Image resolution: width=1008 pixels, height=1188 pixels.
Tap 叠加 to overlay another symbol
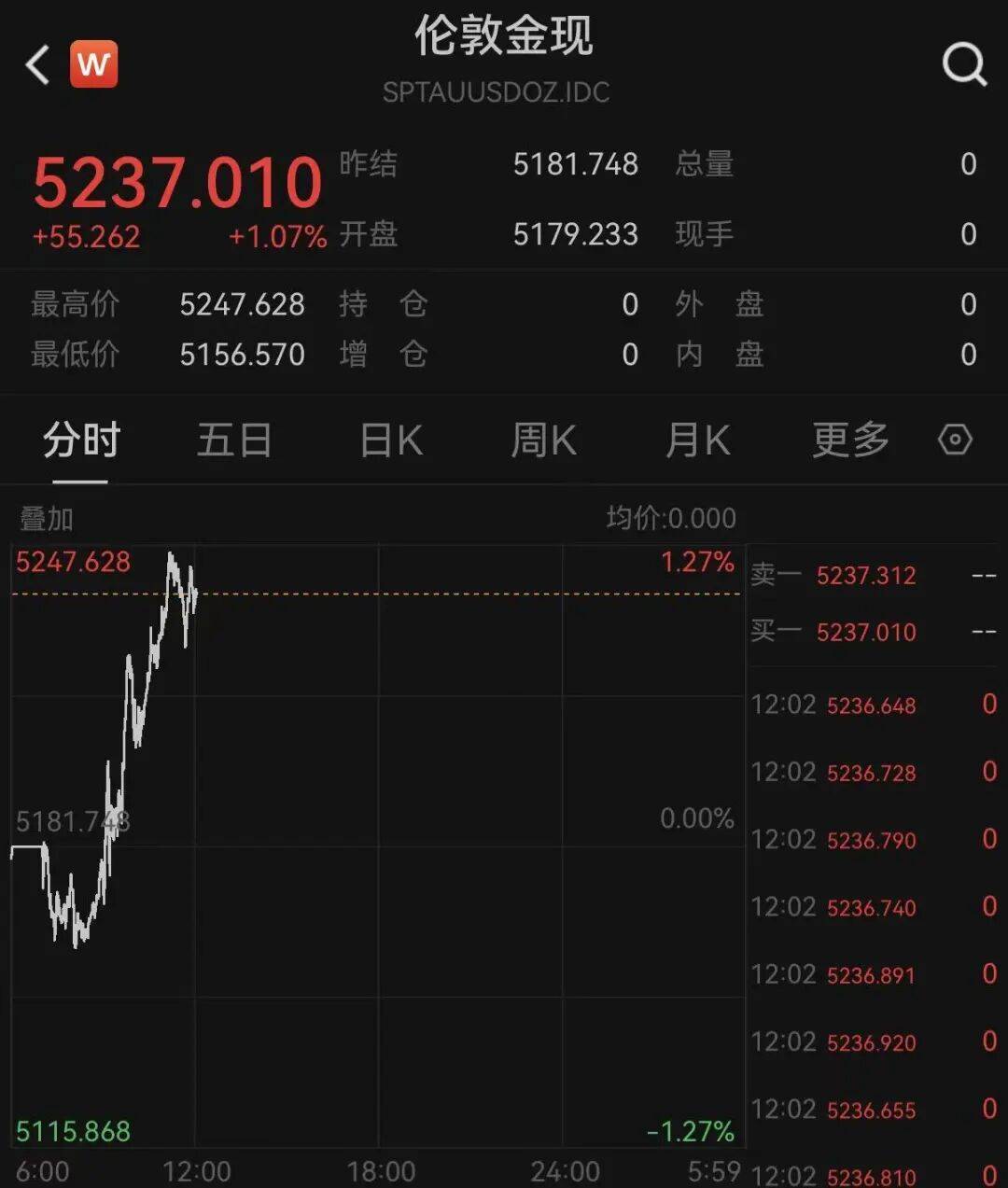click(x=47, y=519)
